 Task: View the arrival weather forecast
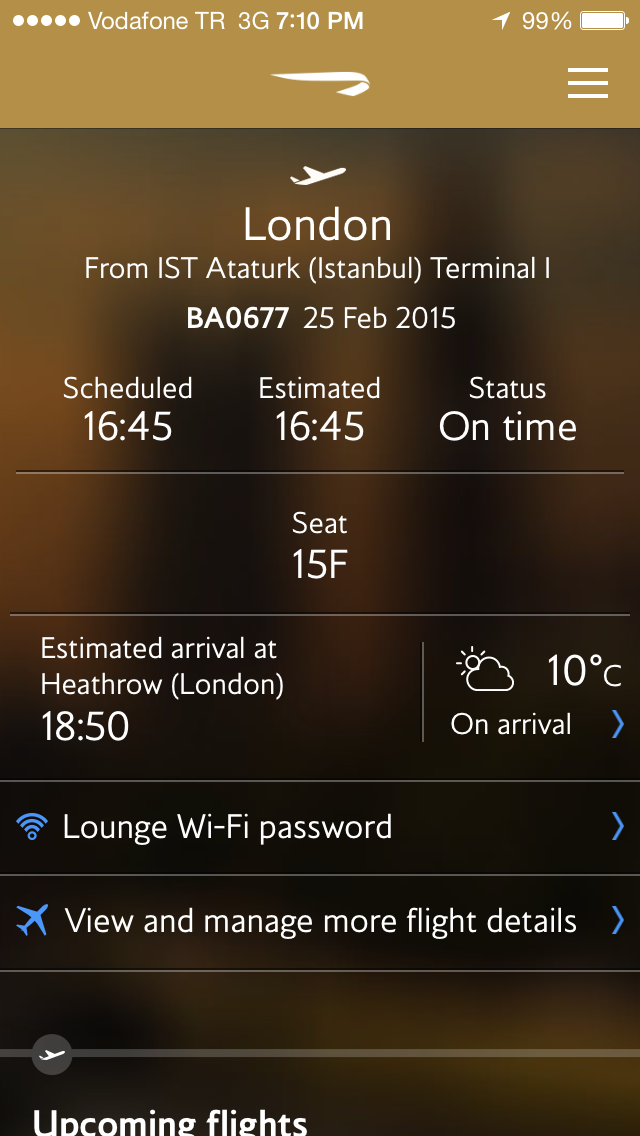click(536, 693)
